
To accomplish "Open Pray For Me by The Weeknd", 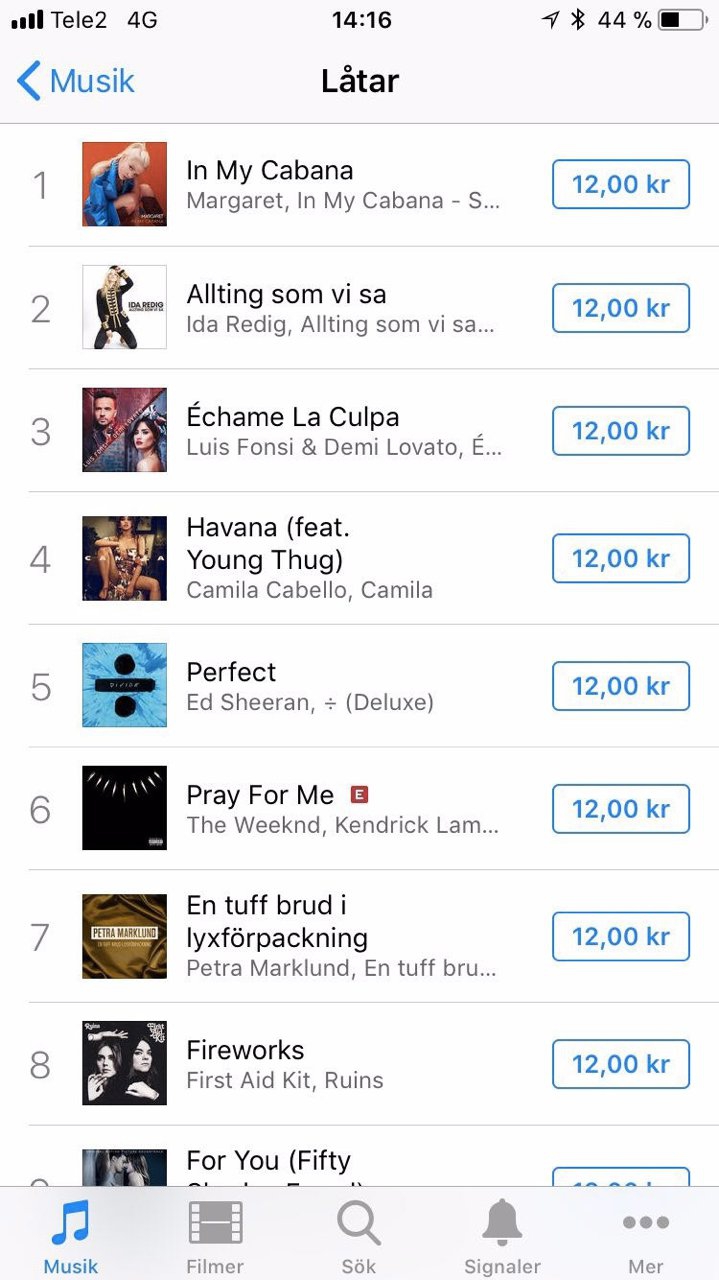I will coord(360,808).
